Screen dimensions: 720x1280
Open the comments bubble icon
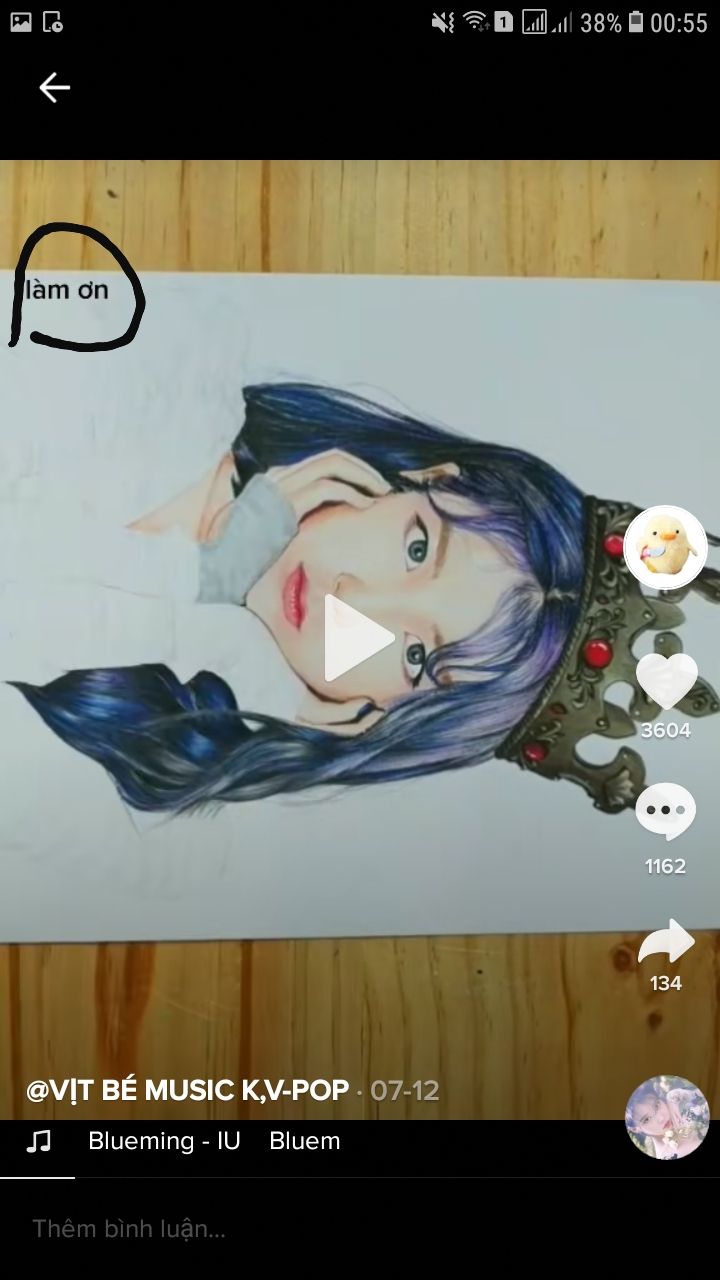click(666, 811)
